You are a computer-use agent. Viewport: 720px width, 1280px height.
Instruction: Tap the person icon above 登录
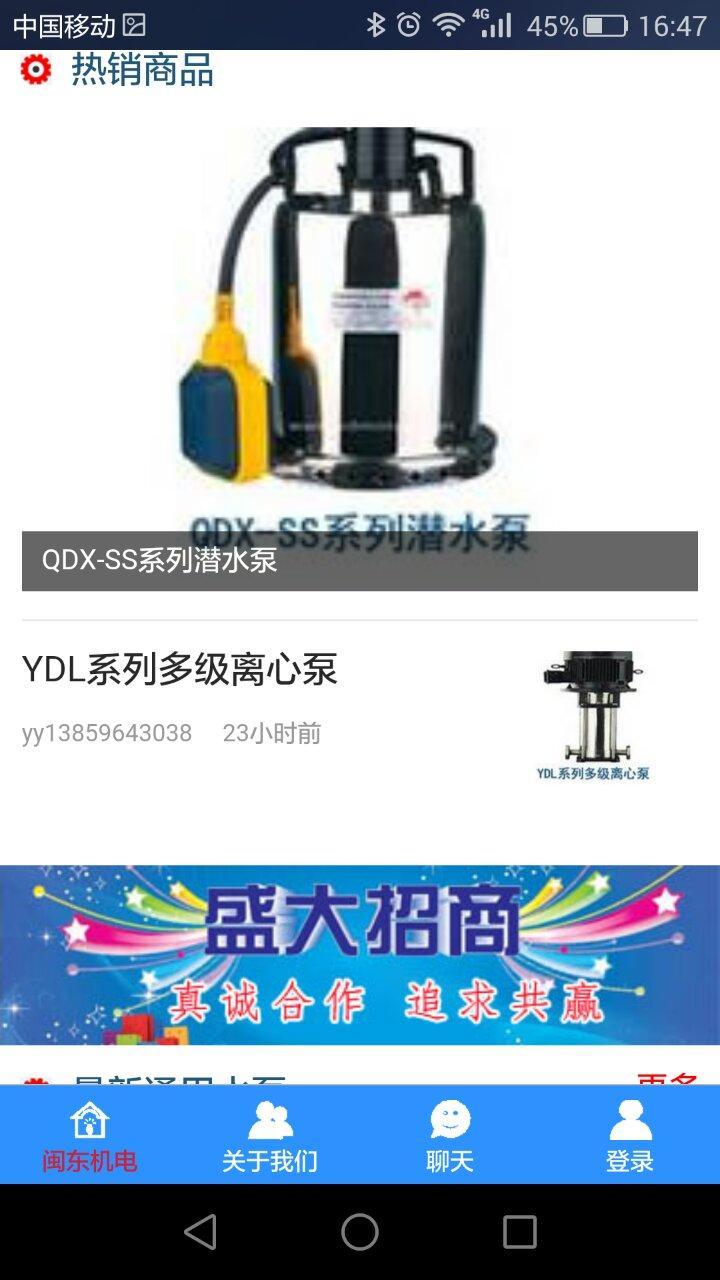629,1122
